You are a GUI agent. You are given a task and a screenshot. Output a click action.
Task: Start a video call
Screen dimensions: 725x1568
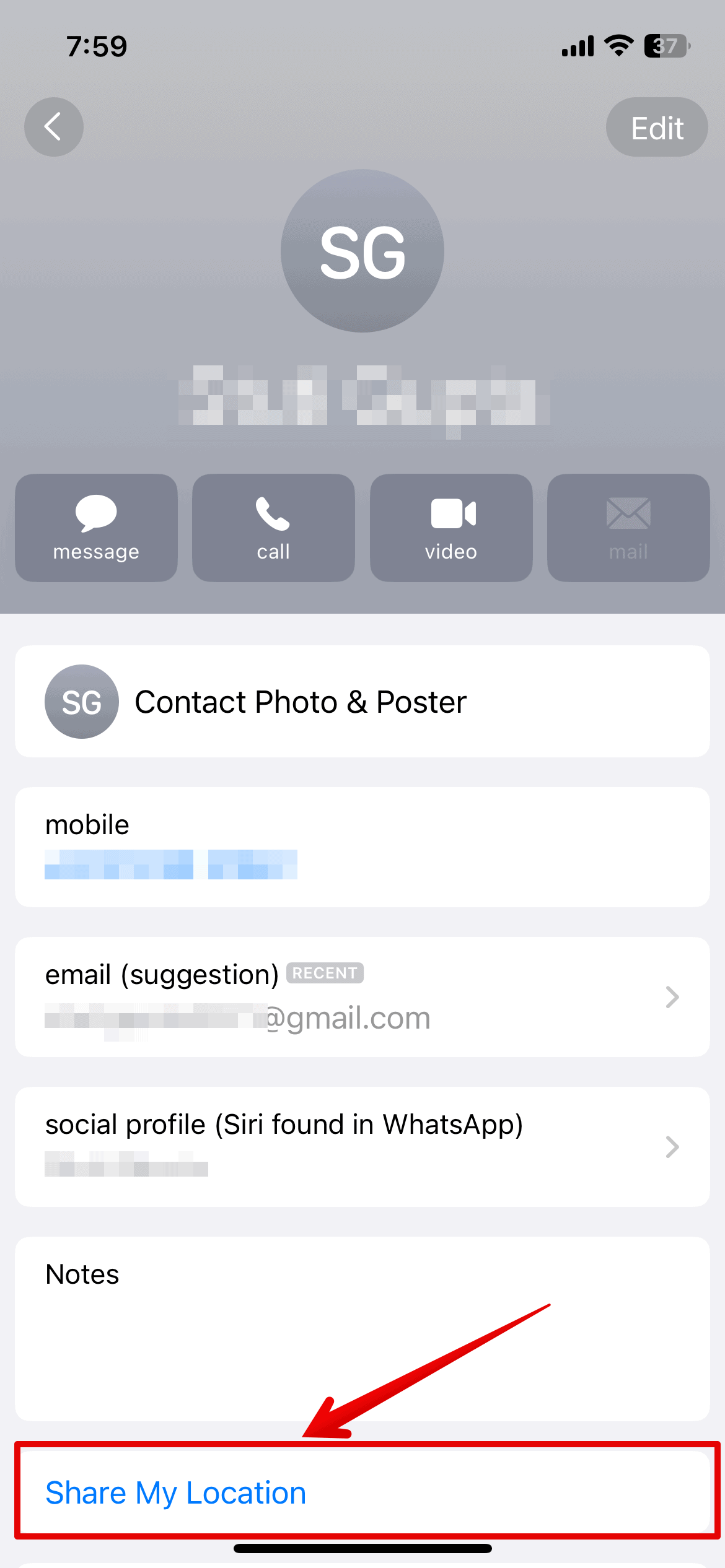point(451,528)
